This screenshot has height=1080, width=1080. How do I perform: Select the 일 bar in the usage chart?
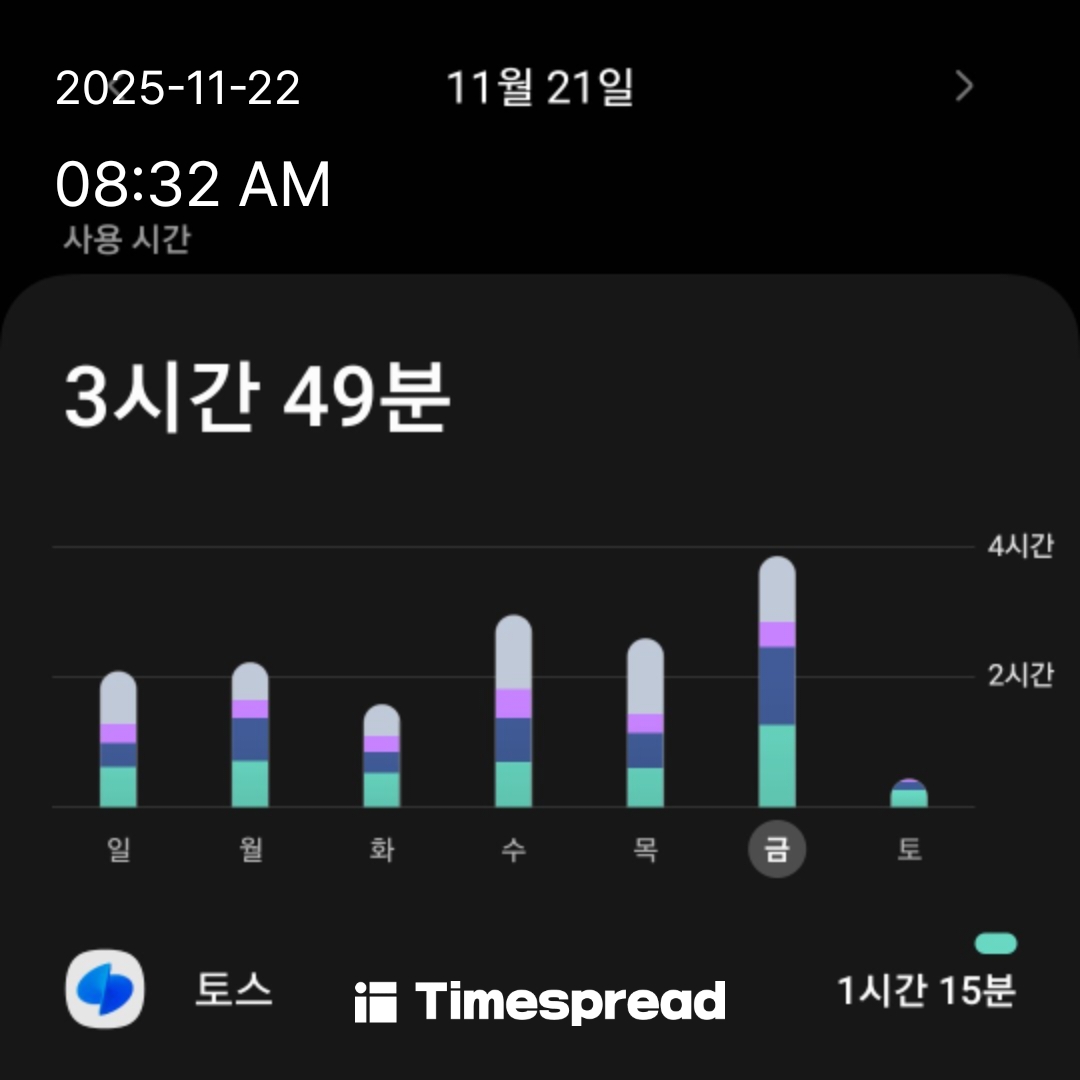tap(118, 740)
